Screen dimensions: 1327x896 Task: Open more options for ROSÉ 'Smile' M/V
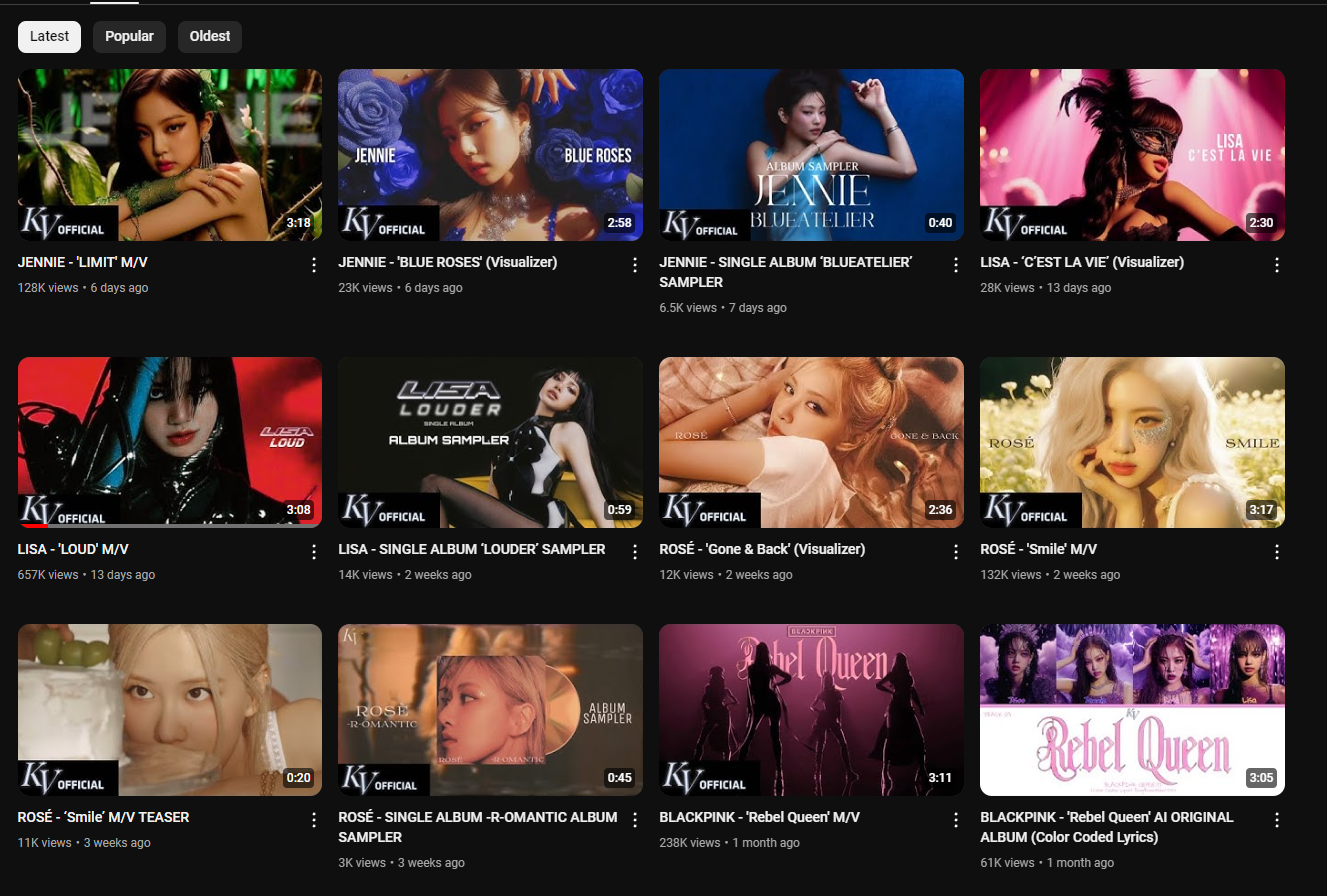[x=1276, y=552]
